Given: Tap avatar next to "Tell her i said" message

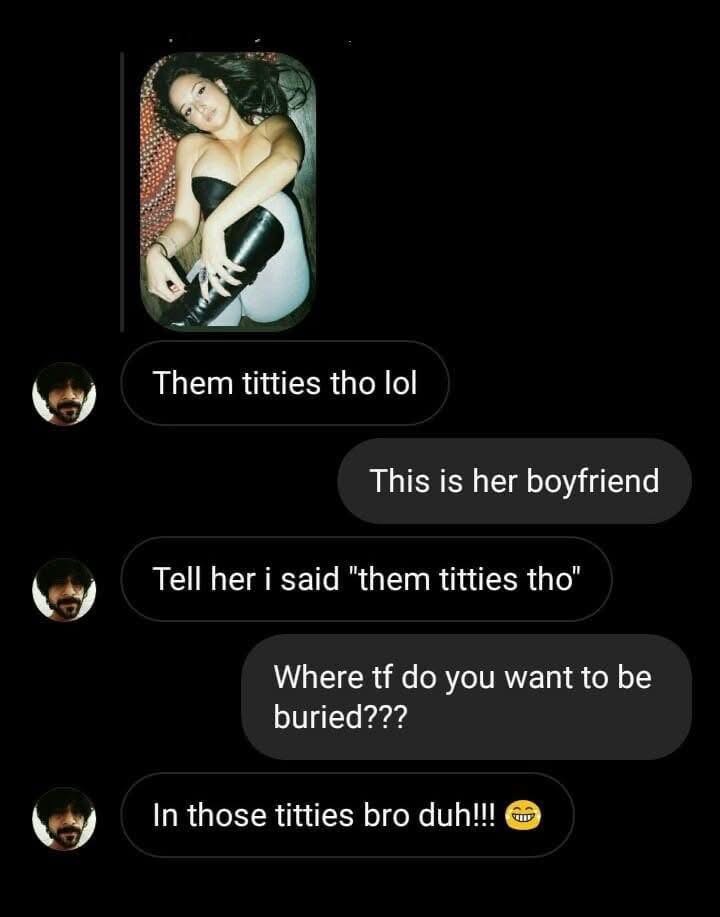Looking at the screenshot, I should [x=64, y=589].
